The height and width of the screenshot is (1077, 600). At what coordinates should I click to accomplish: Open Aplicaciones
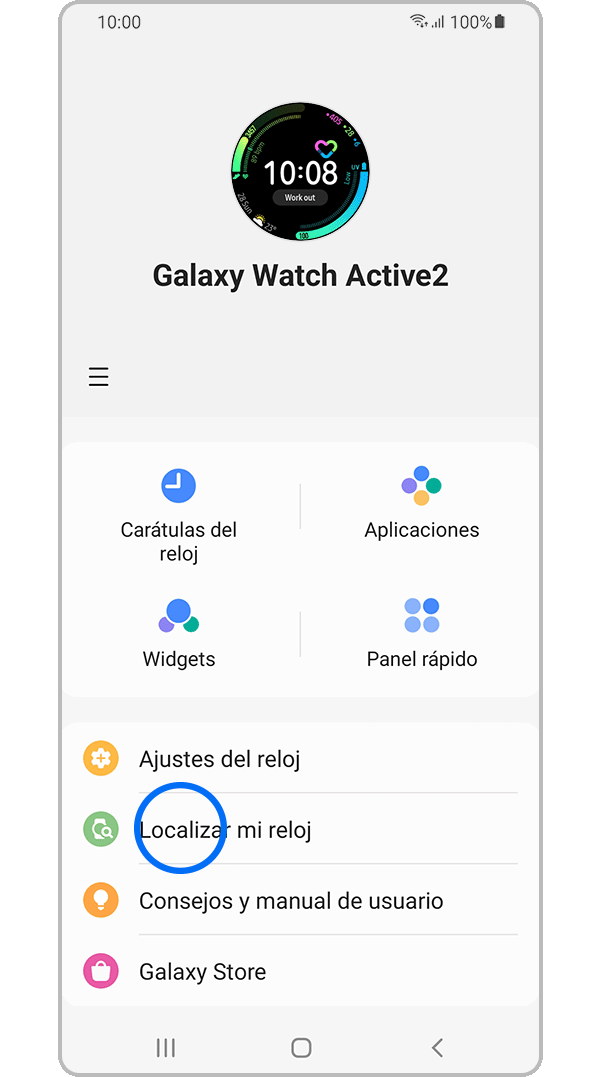421,504
